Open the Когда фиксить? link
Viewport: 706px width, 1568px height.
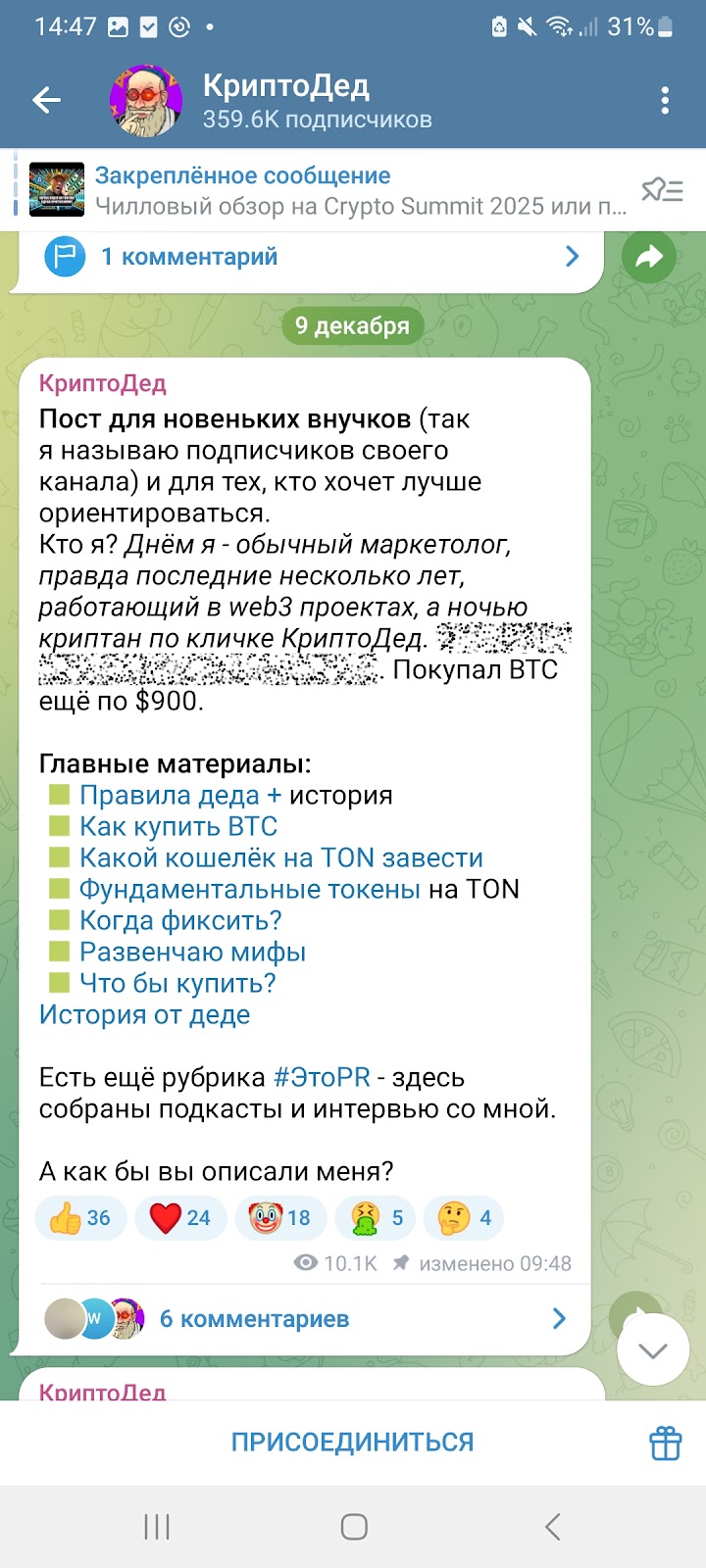[x=180, y=920]
